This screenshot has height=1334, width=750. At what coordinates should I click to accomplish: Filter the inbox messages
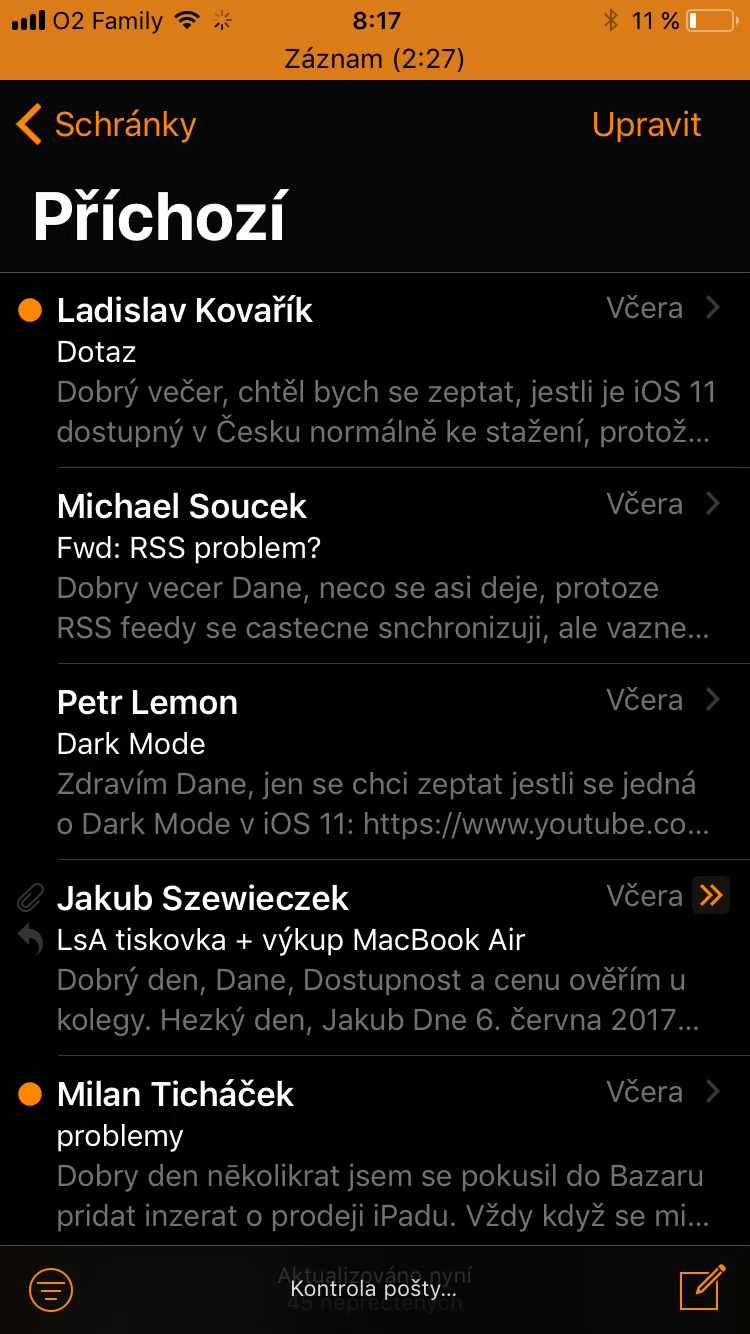click(51, 1288)
